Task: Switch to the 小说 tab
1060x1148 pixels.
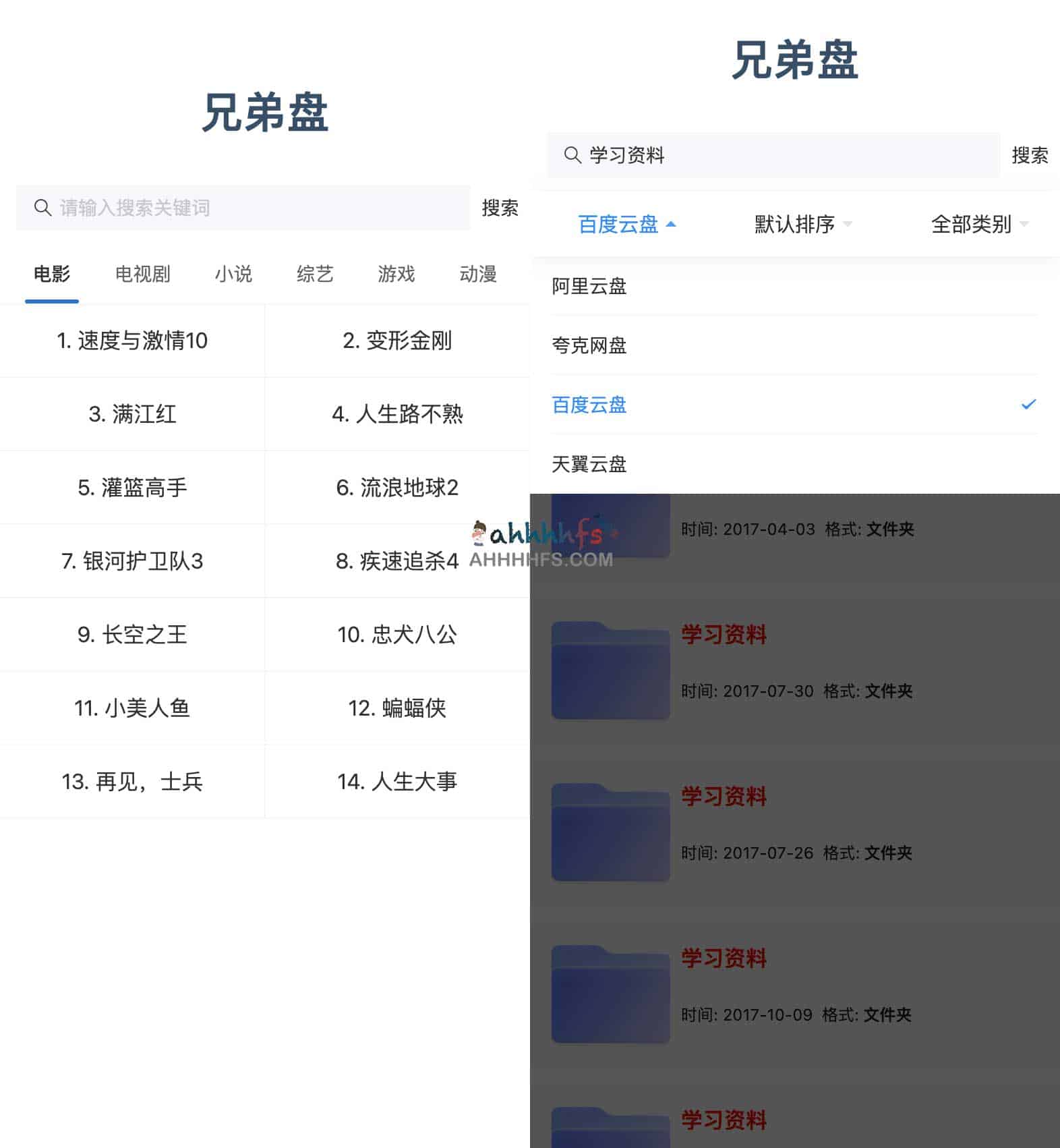Action: point(233,274)
